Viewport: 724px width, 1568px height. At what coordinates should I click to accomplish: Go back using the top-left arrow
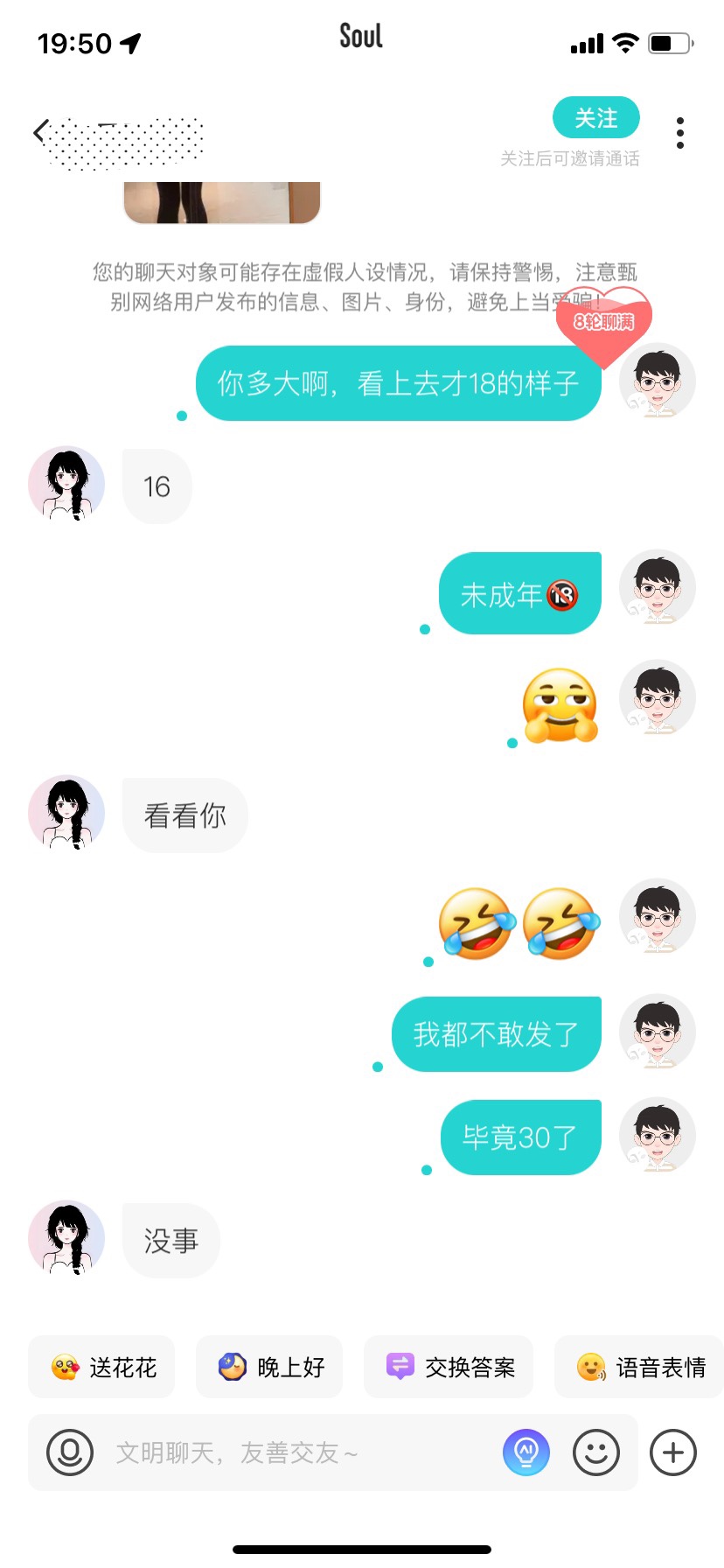pos(38,132)
